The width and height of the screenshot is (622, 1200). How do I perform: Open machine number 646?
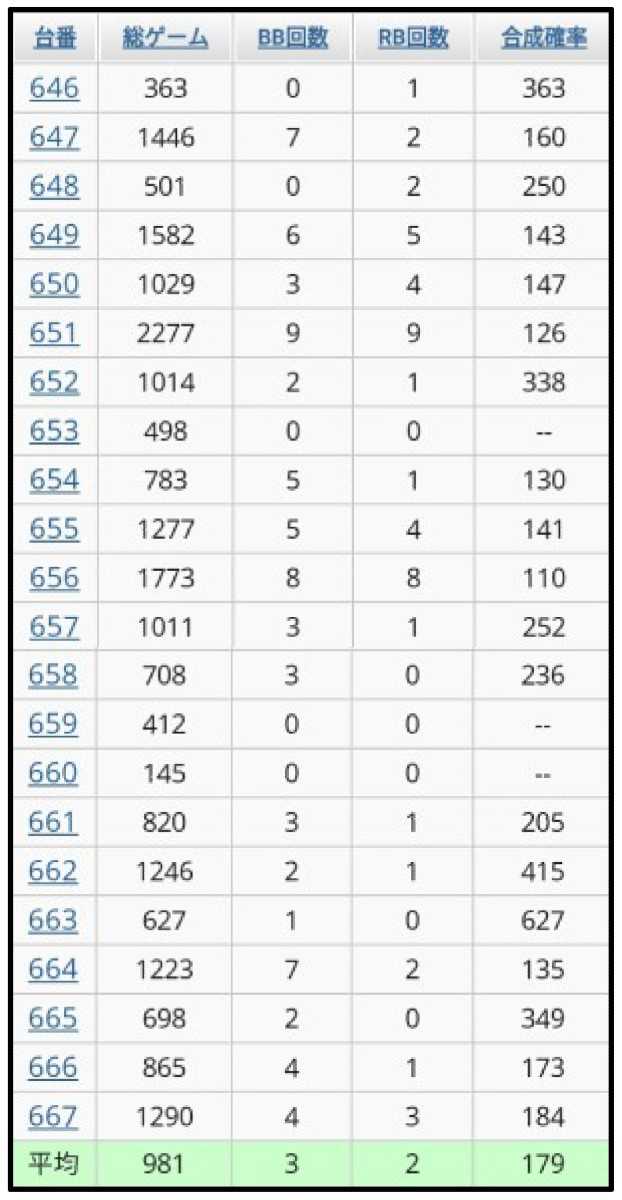coord(54,88)
